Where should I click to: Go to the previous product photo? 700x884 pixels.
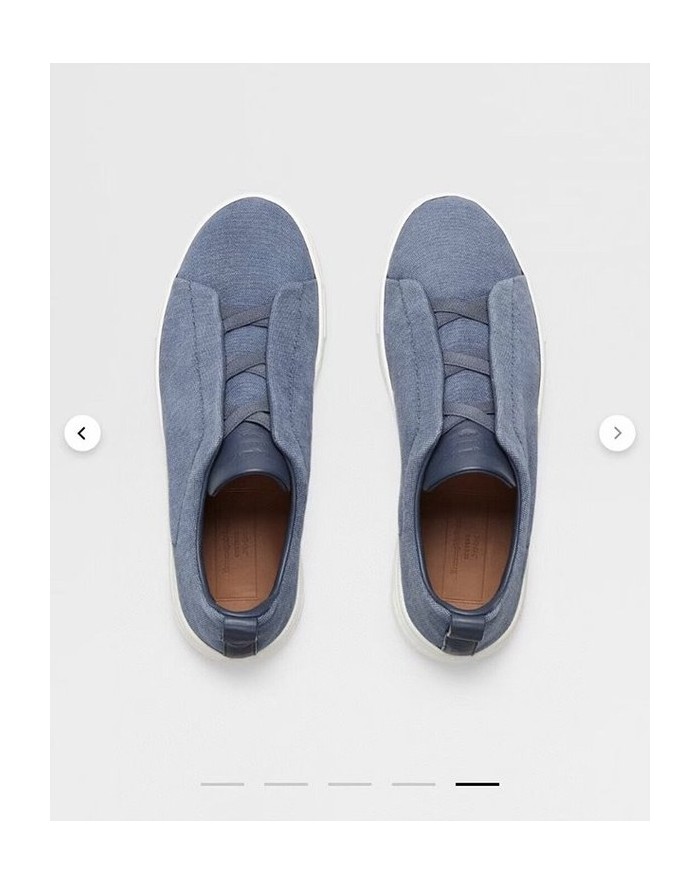pyautogui.click(x=82, y=433)
